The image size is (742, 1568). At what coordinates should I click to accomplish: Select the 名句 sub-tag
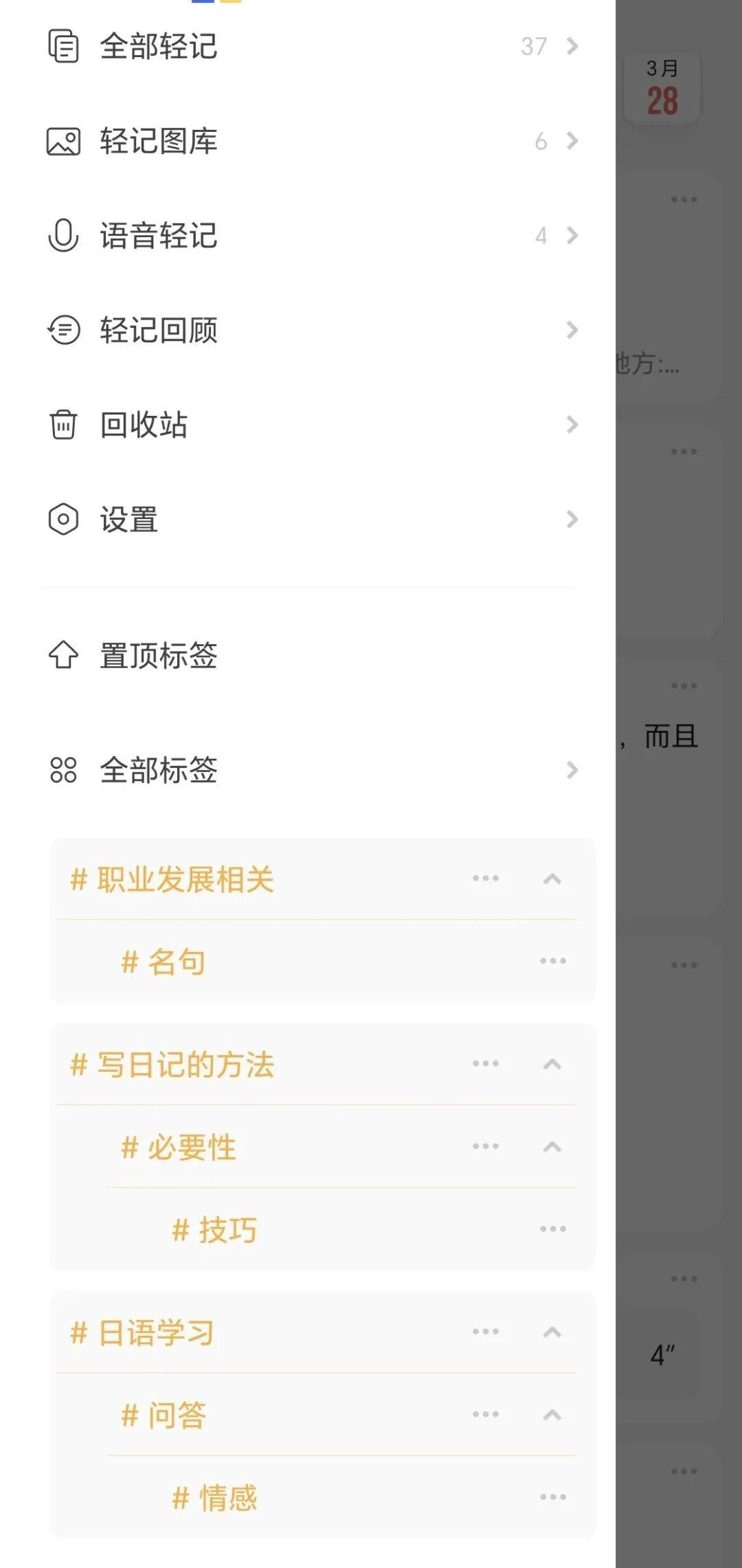(176, 962)
